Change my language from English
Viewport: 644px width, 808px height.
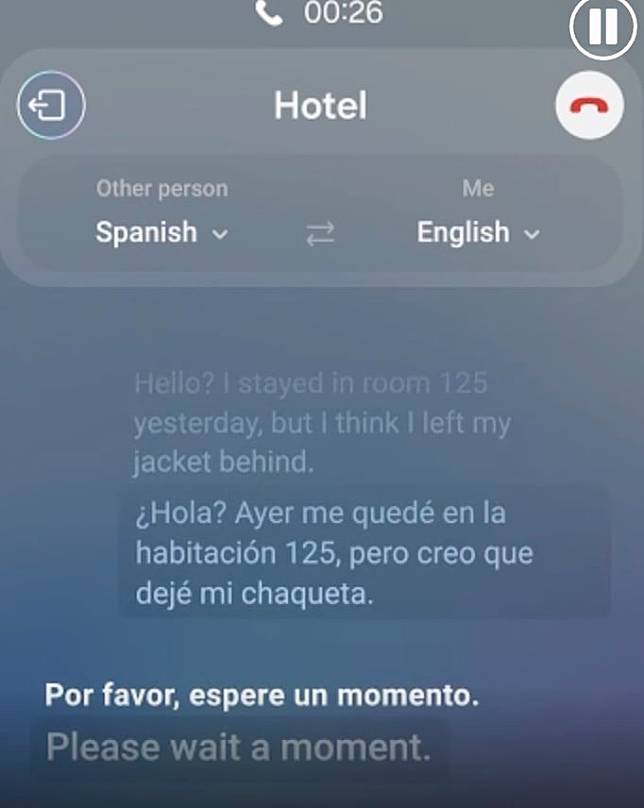478,232
